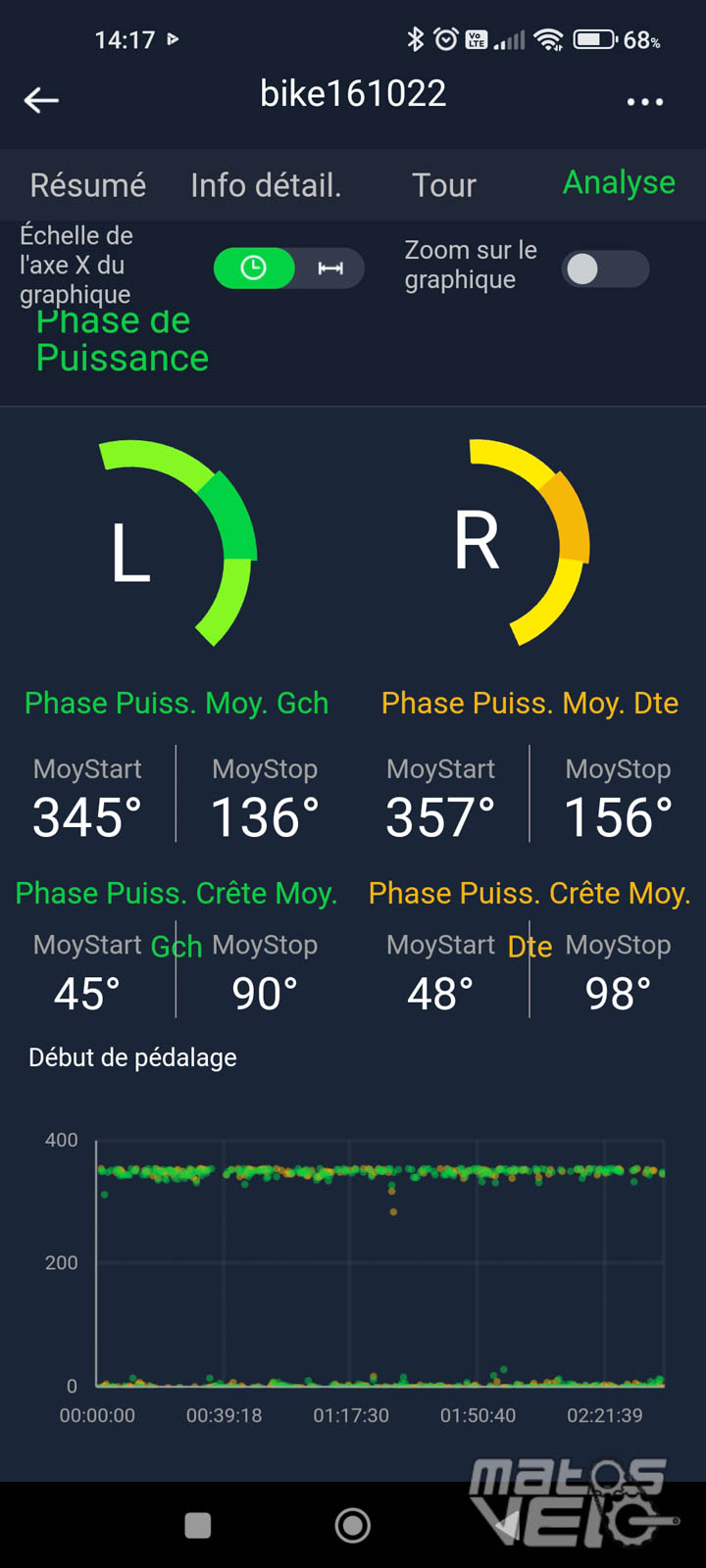Screen dimensions: 706x1568
Task: Open the Info détail. tab
Action: pos(266,185)
